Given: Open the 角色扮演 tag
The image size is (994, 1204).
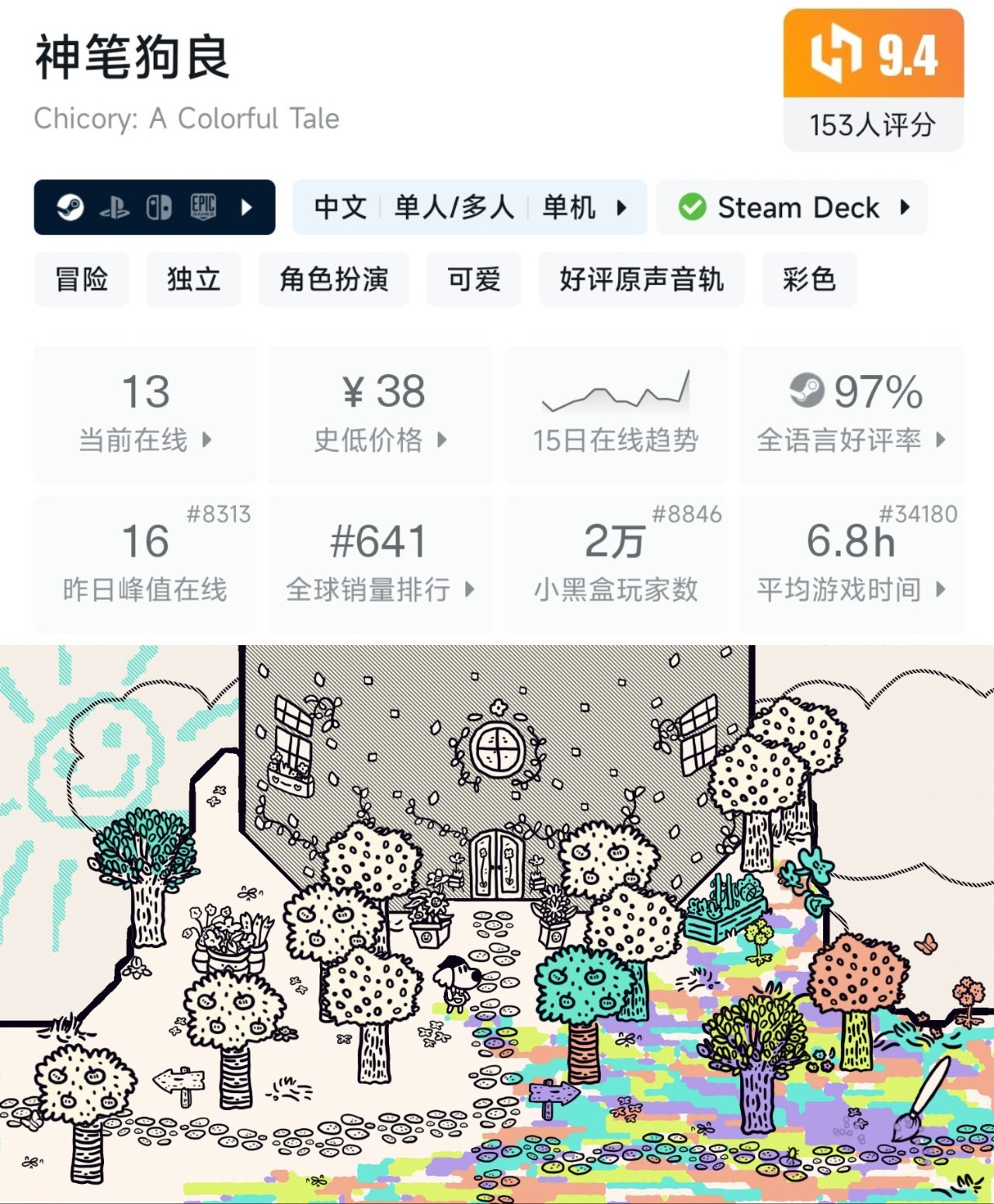Looking at the screenshot, I should click(x=333, y=279).
